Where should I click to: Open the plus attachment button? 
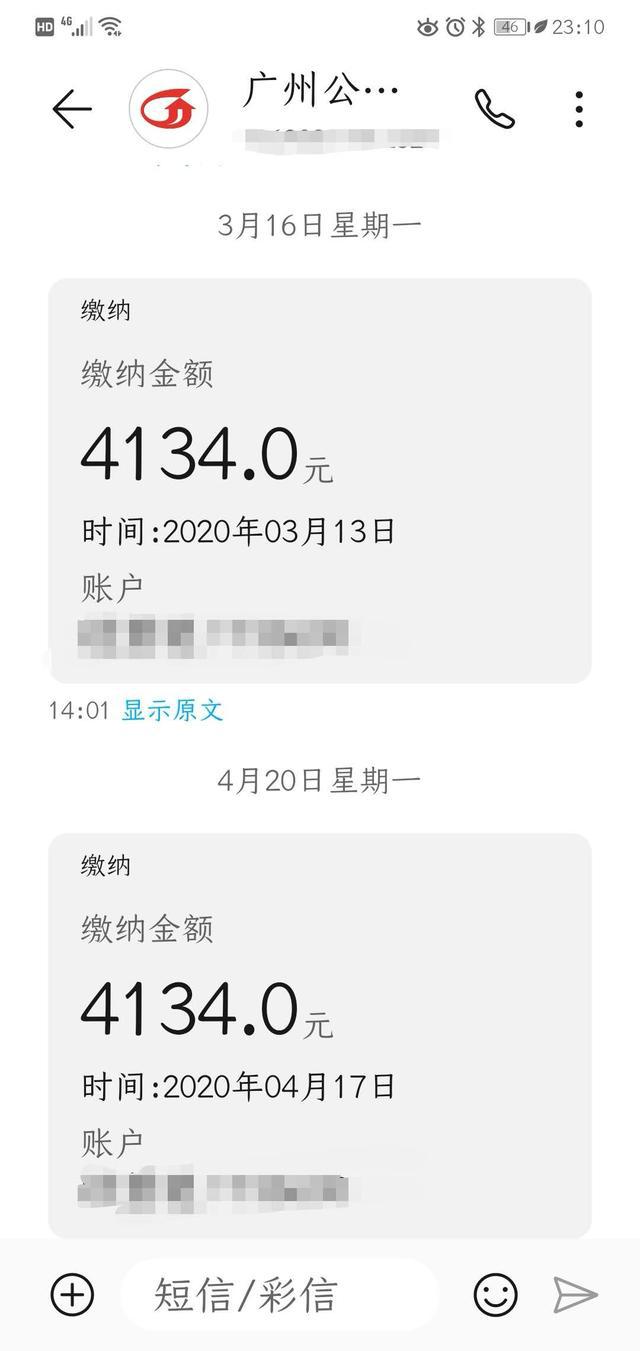click(72, 1295)
